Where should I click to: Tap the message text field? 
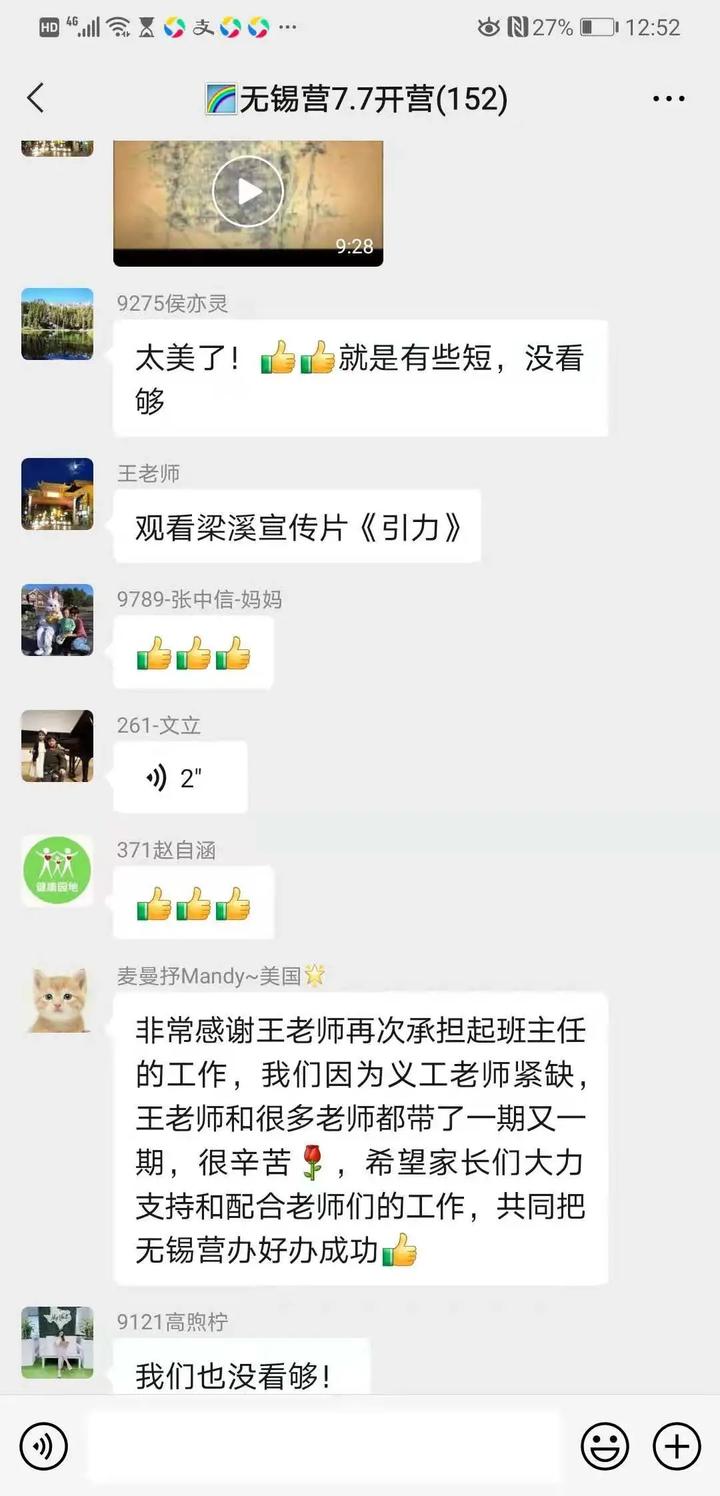tap(325, 1446)
